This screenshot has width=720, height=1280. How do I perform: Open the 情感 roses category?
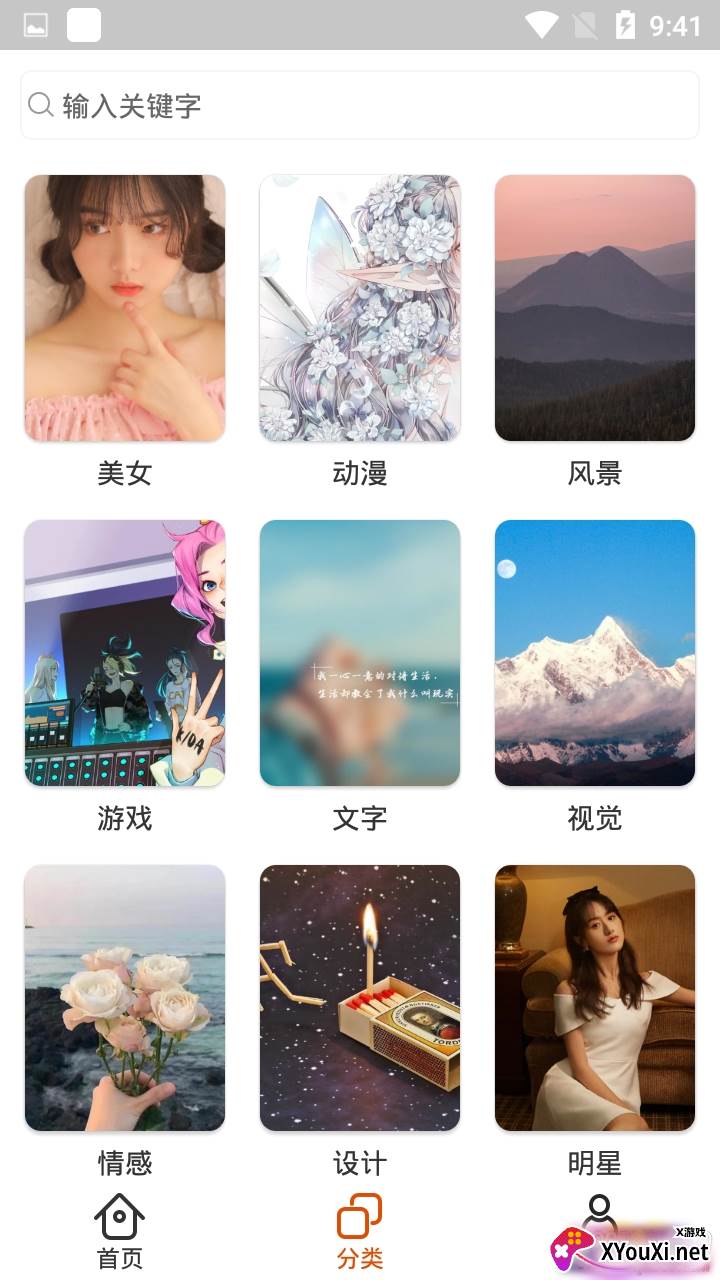pos(124,997)
